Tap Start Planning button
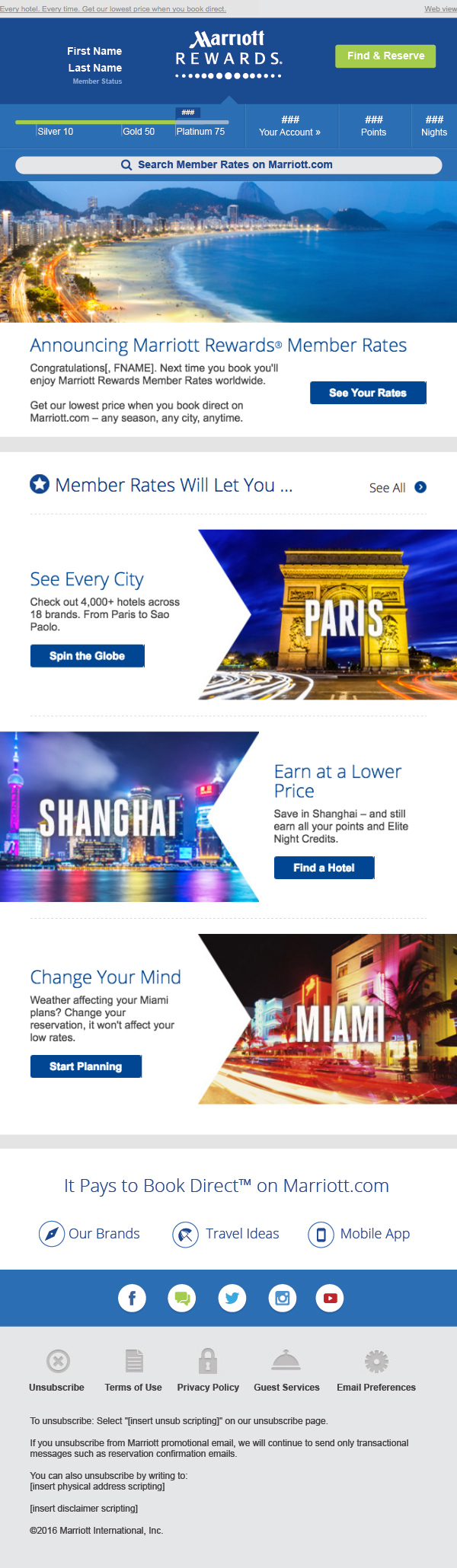The height and width of the screenshot is (1568, 457). tap(86, 1066)
